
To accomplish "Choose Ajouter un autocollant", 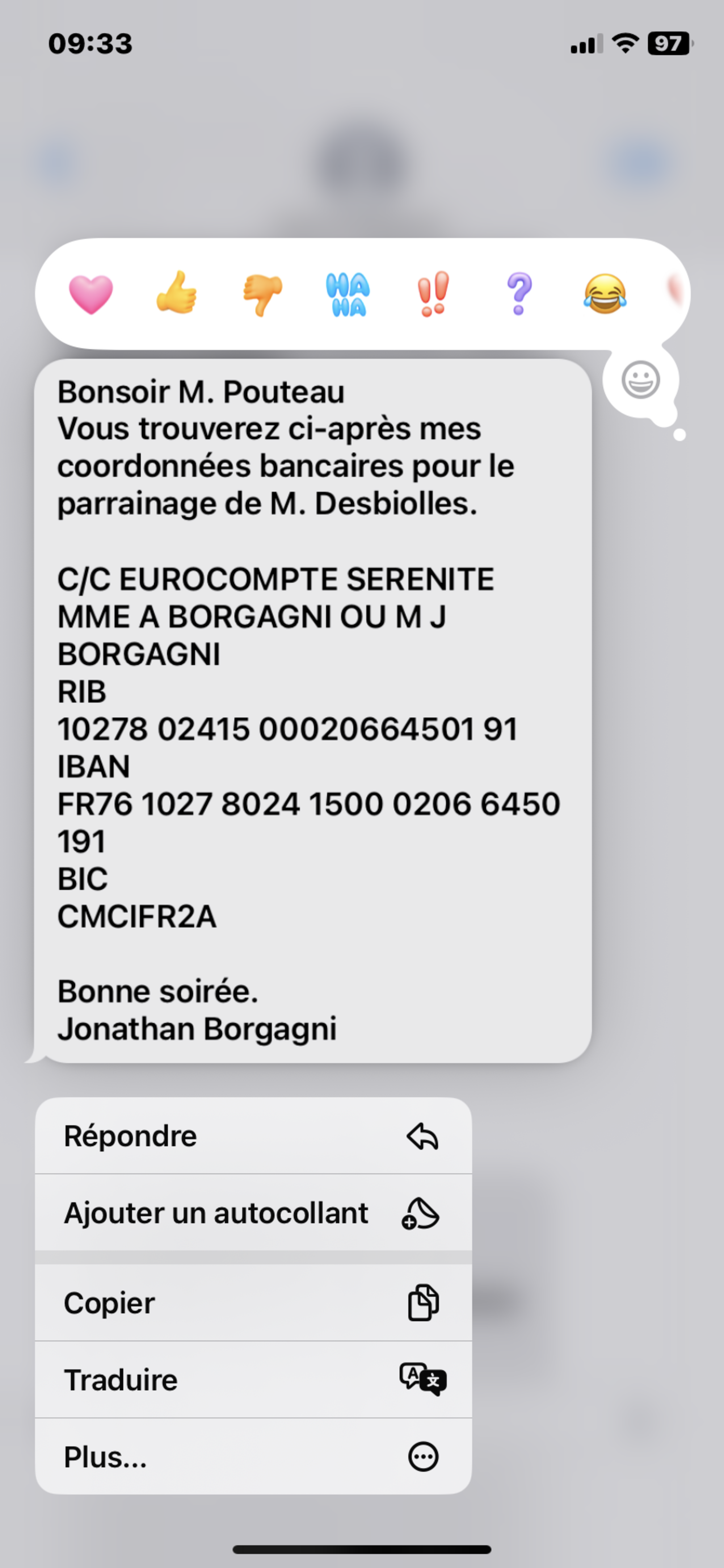I will tap(253, 1213).
